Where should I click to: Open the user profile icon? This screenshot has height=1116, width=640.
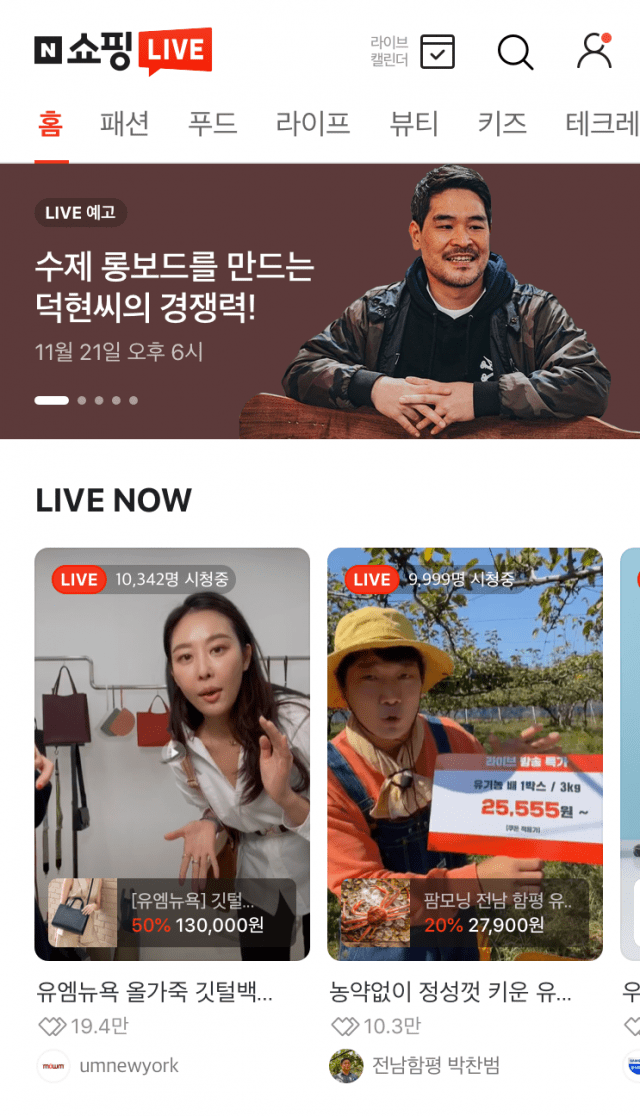coord(594,51)
